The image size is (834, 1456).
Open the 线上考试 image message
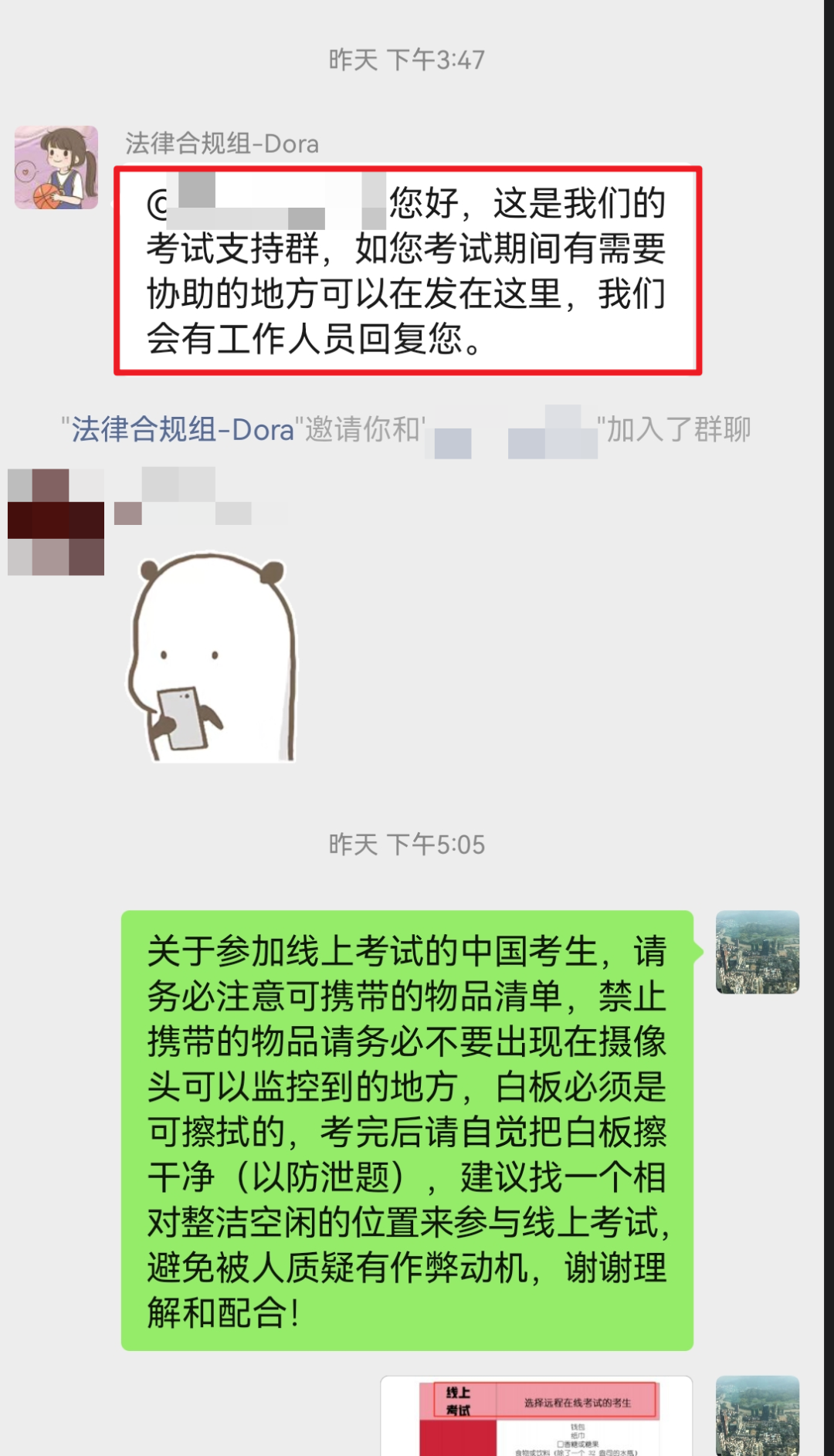(537, 1416)
